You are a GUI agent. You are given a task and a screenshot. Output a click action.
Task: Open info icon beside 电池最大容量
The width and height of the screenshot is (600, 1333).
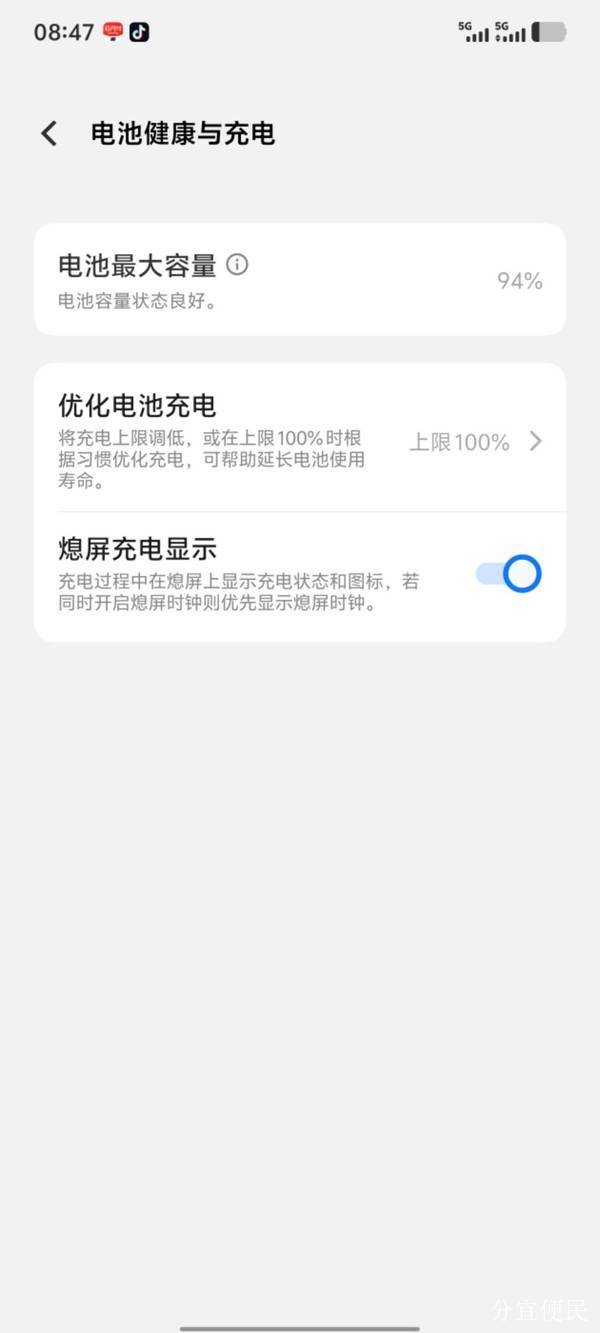(237, 265)
